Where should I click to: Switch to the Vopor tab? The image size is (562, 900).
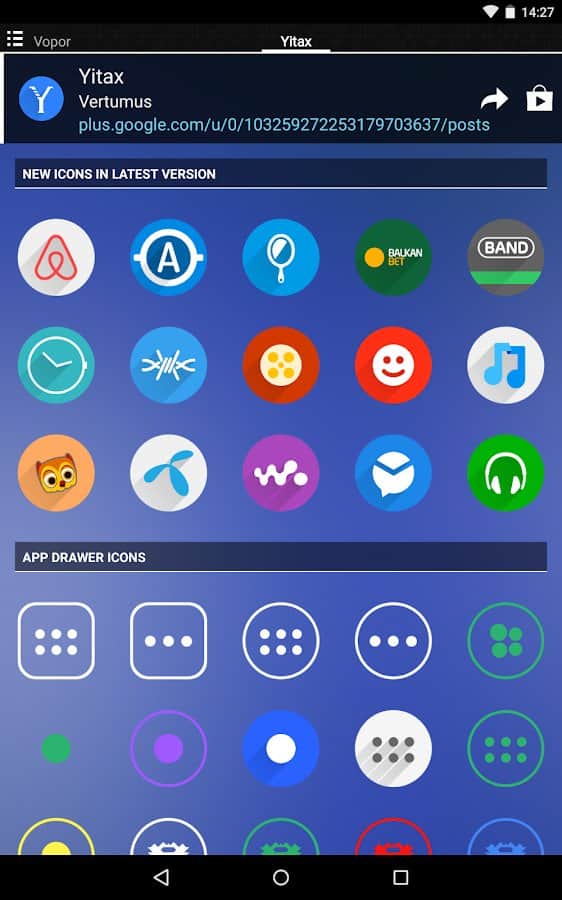click(x=52, y=41)
